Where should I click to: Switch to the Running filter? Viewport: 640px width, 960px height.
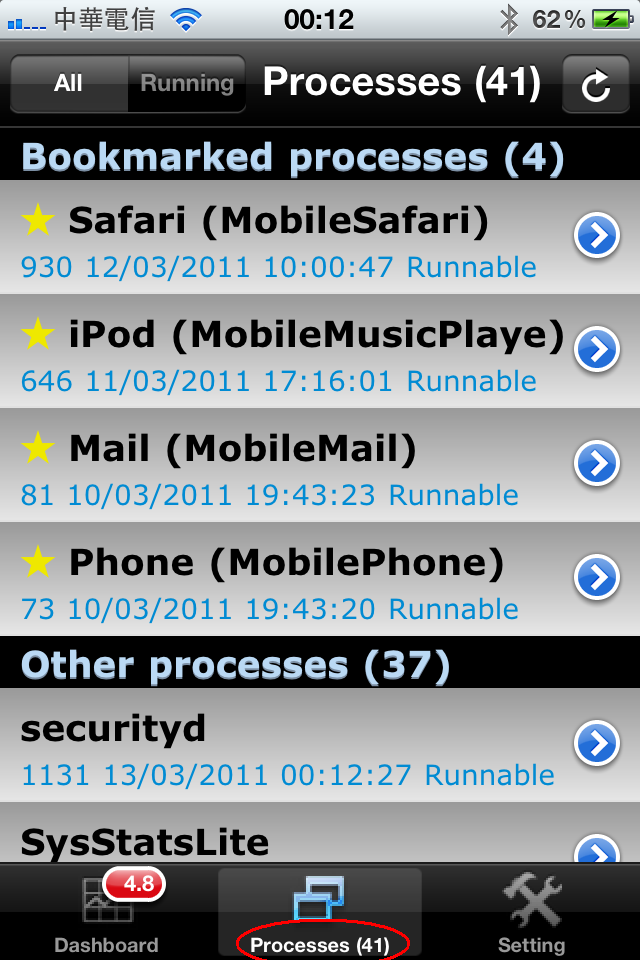pyautogui.click(x=186, y=84)
